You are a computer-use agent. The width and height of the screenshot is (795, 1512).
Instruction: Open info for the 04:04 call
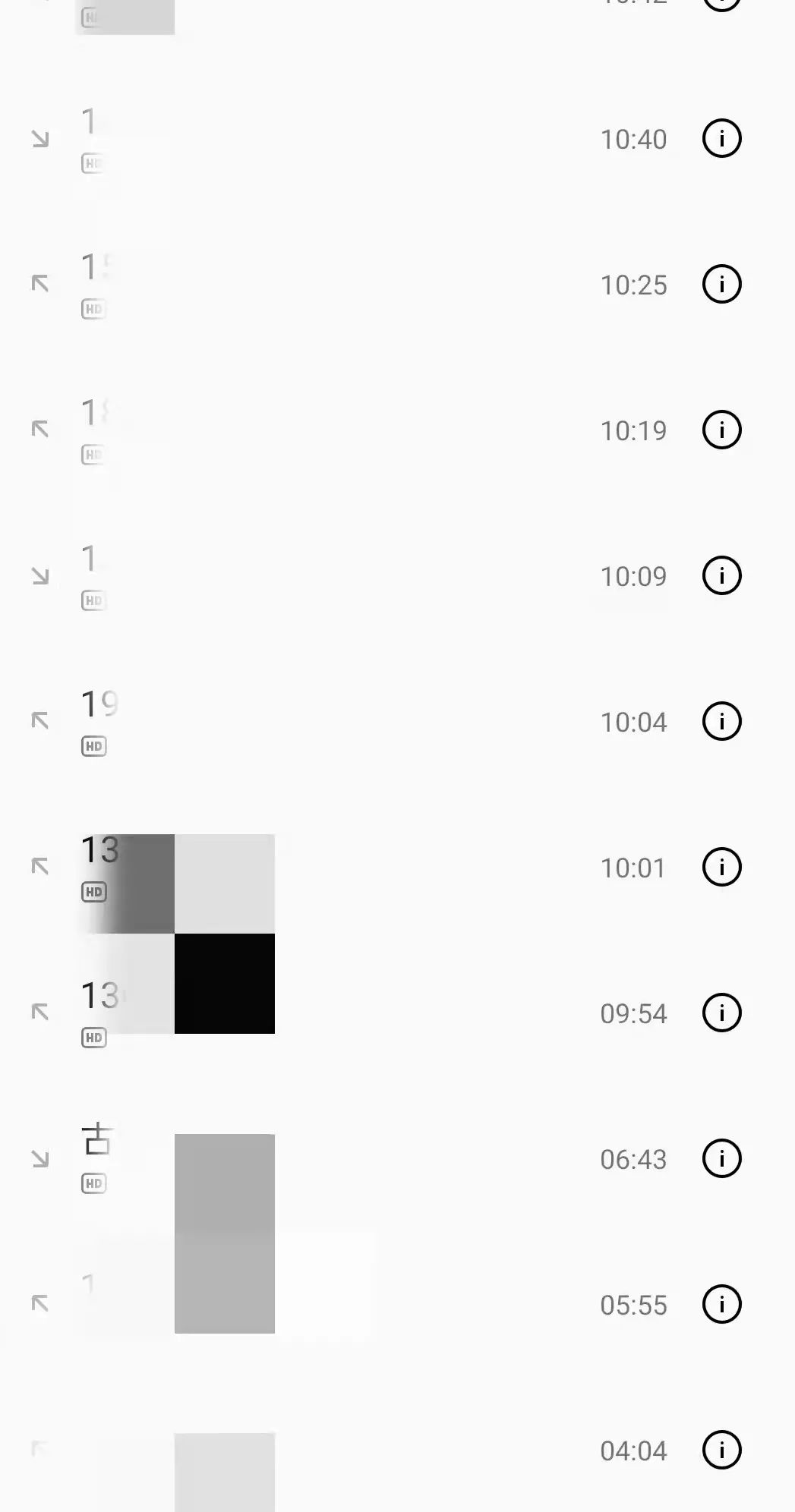click(x=721, y=1450)
